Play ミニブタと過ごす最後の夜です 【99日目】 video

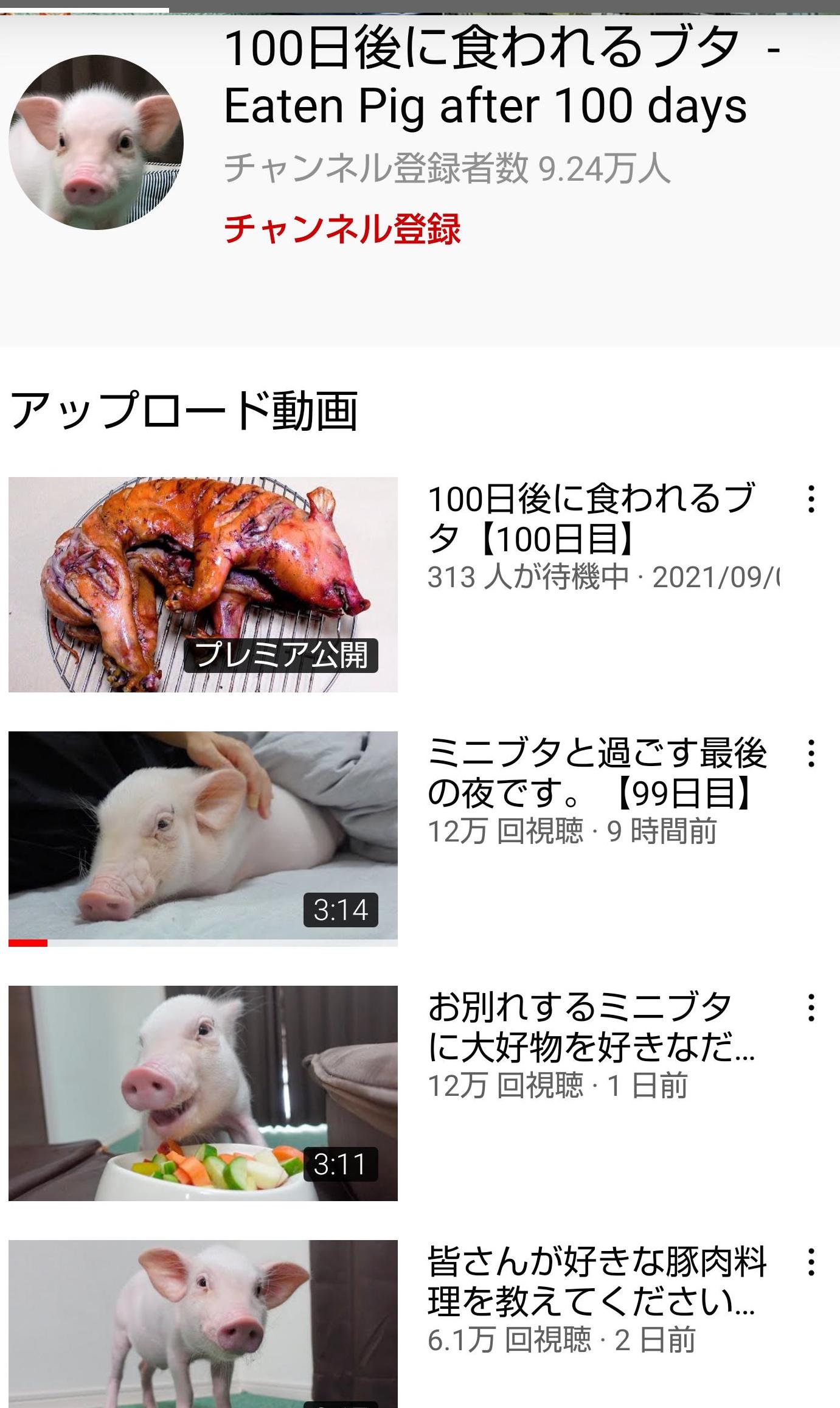click(x=203, y=838)
